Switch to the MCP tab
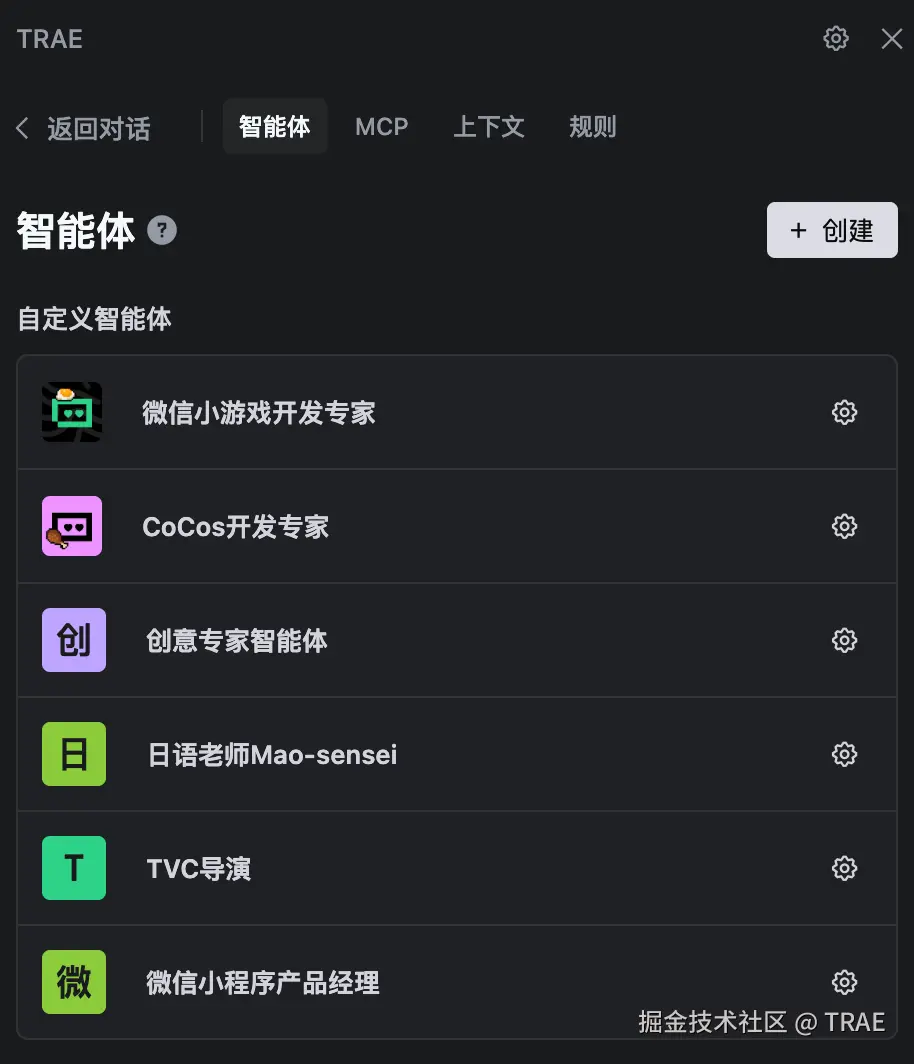914x1064 pixels. click(382, 127)
